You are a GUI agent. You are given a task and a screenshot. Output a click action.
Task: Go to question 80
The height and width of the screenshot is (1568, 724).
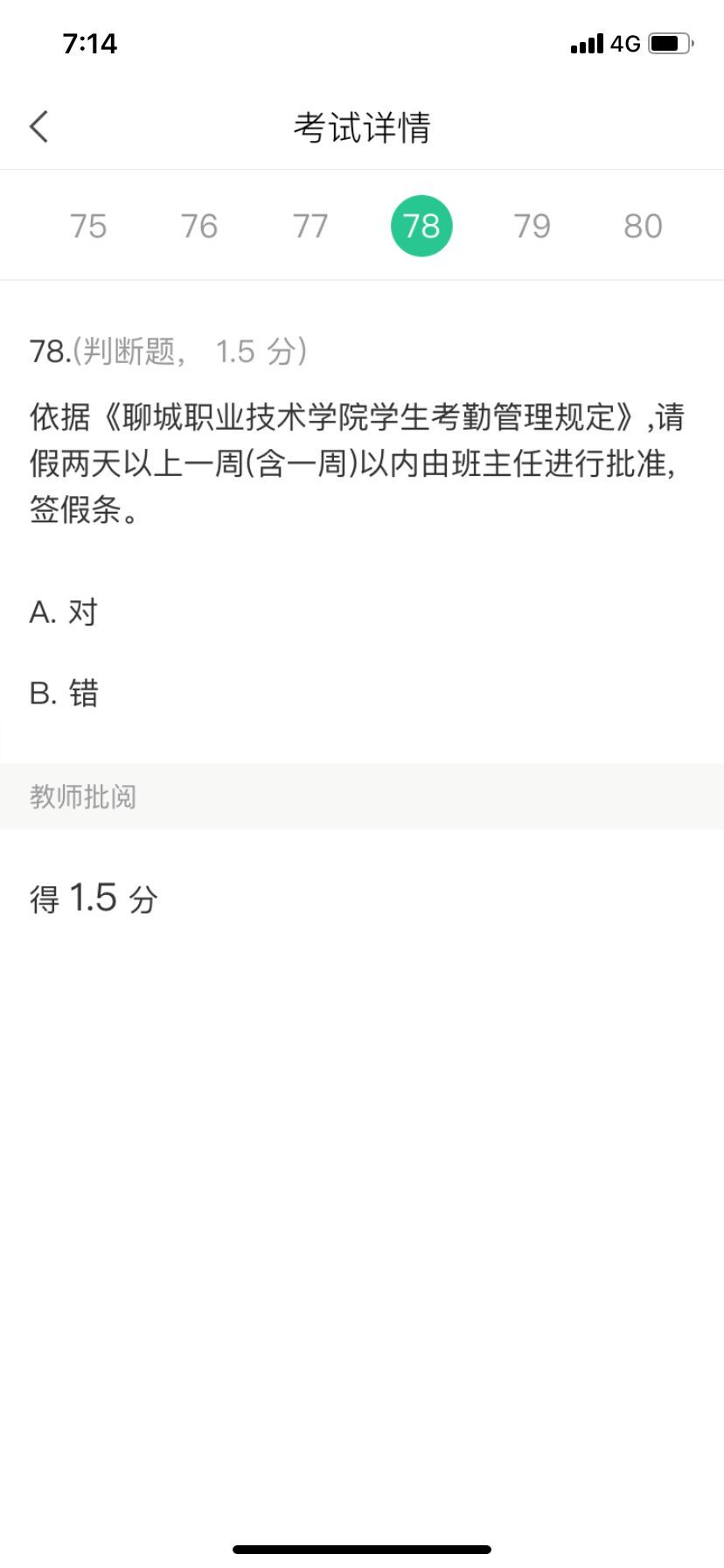[643, 227]
